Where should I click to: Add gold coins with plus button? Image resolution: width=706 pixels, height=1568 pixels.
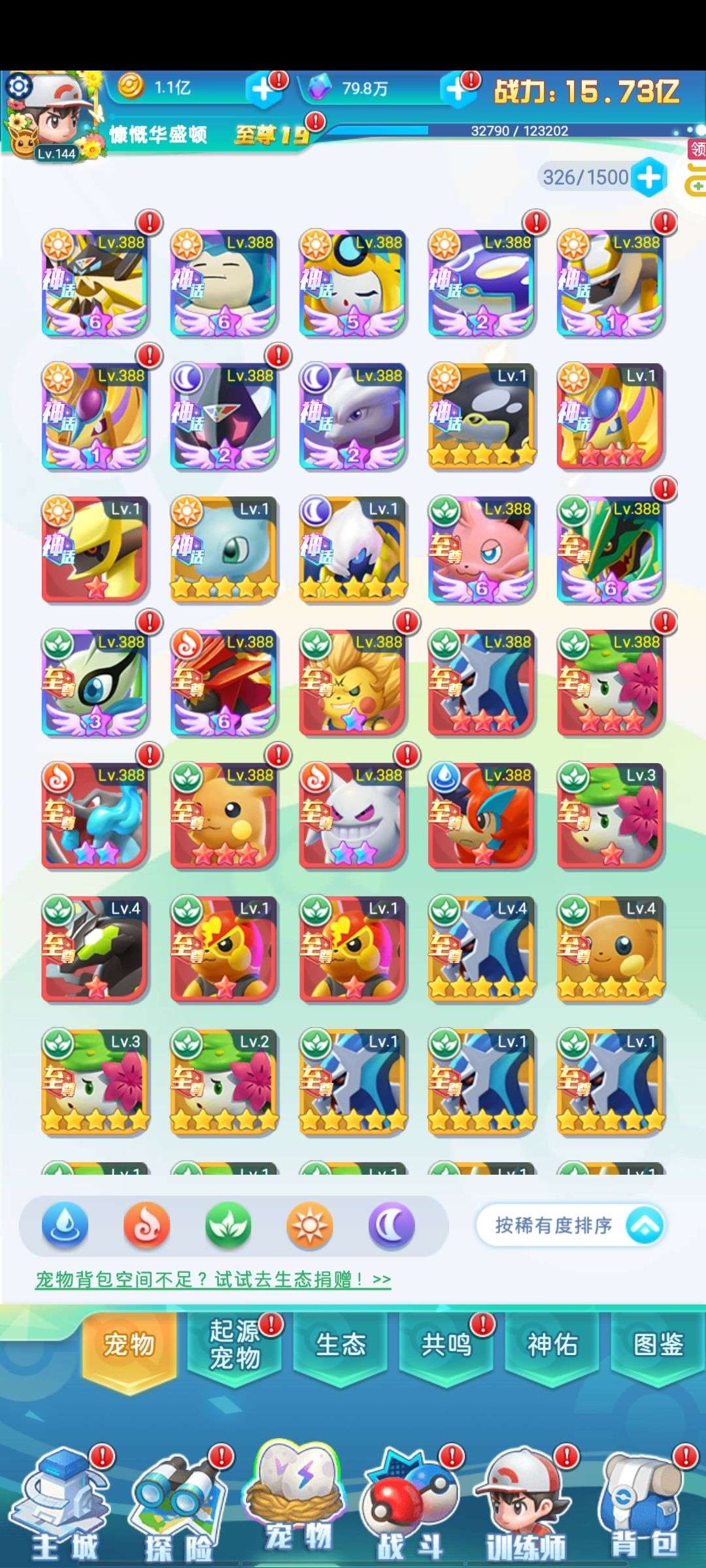tap(263, 89)
